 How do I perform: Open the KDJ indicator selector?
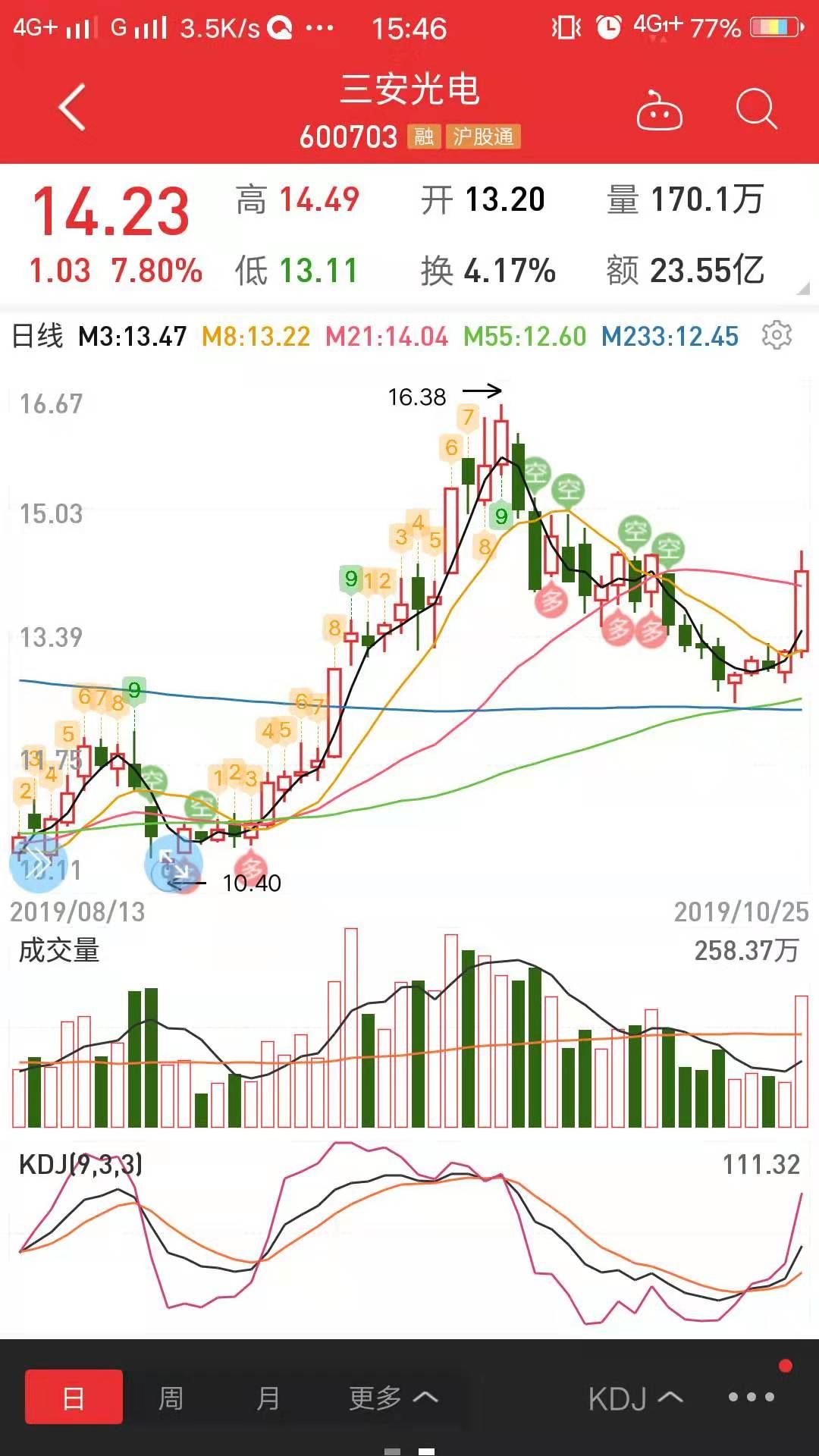tap(635, 1398)
